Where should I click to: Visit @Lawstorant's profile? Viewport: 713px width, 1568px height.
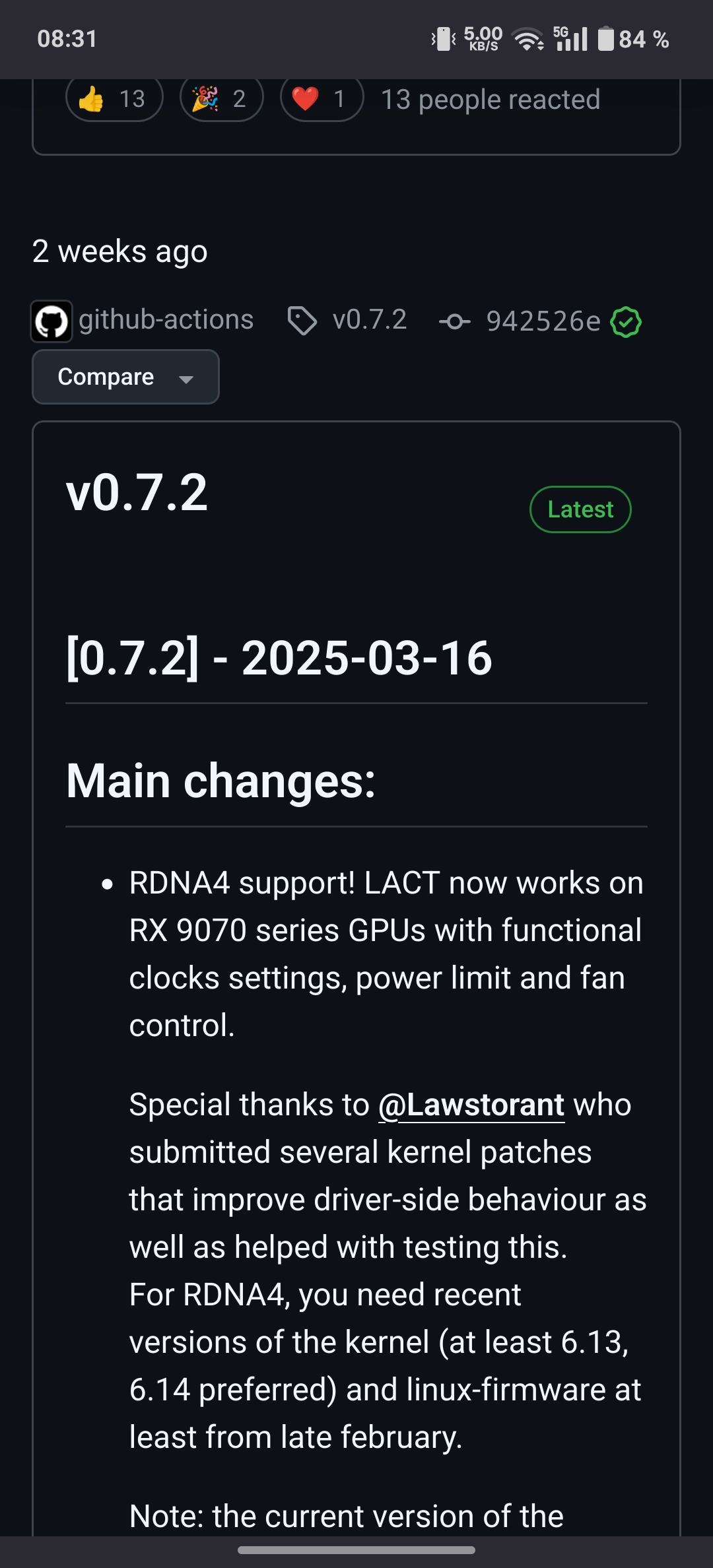[x=471, y=1105]
